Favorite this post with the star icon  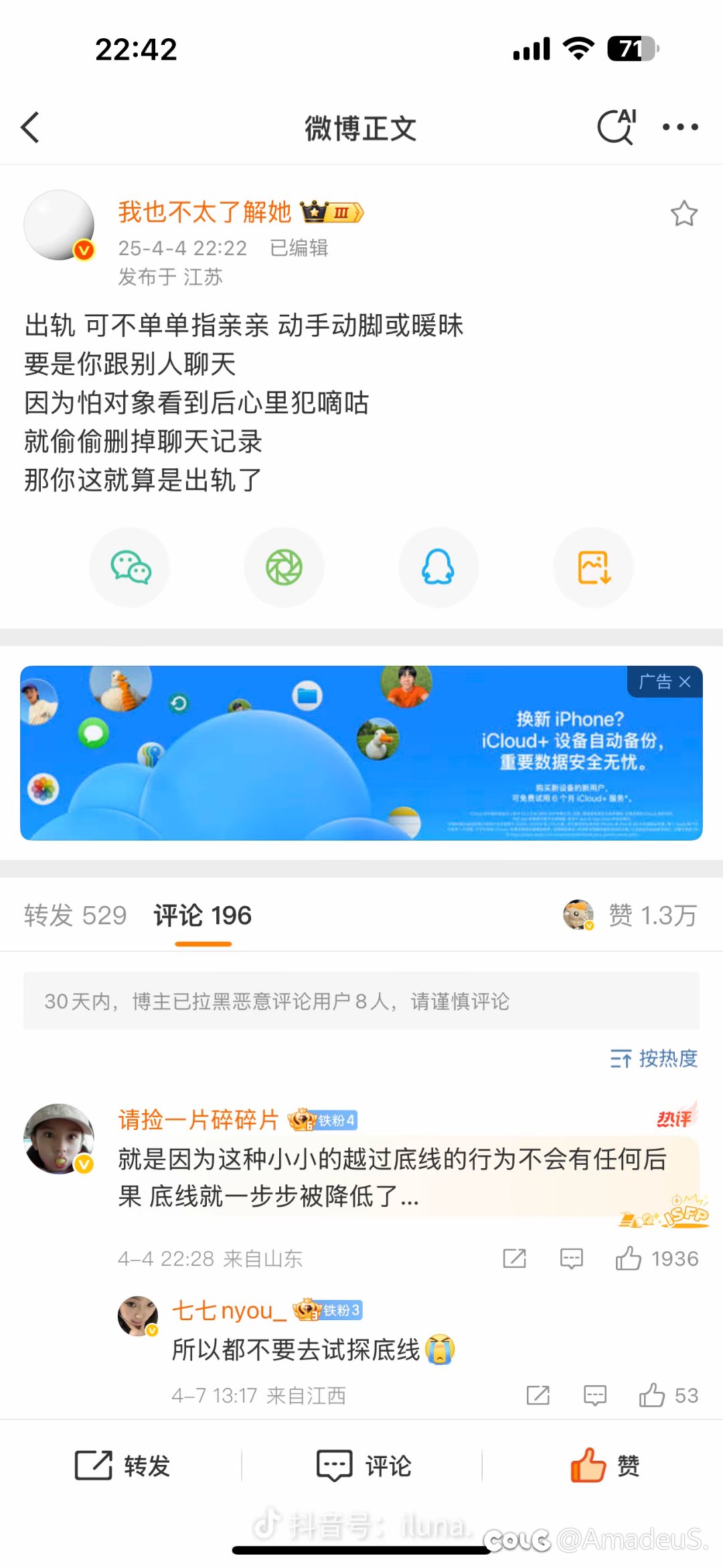[x=684, y=214]
